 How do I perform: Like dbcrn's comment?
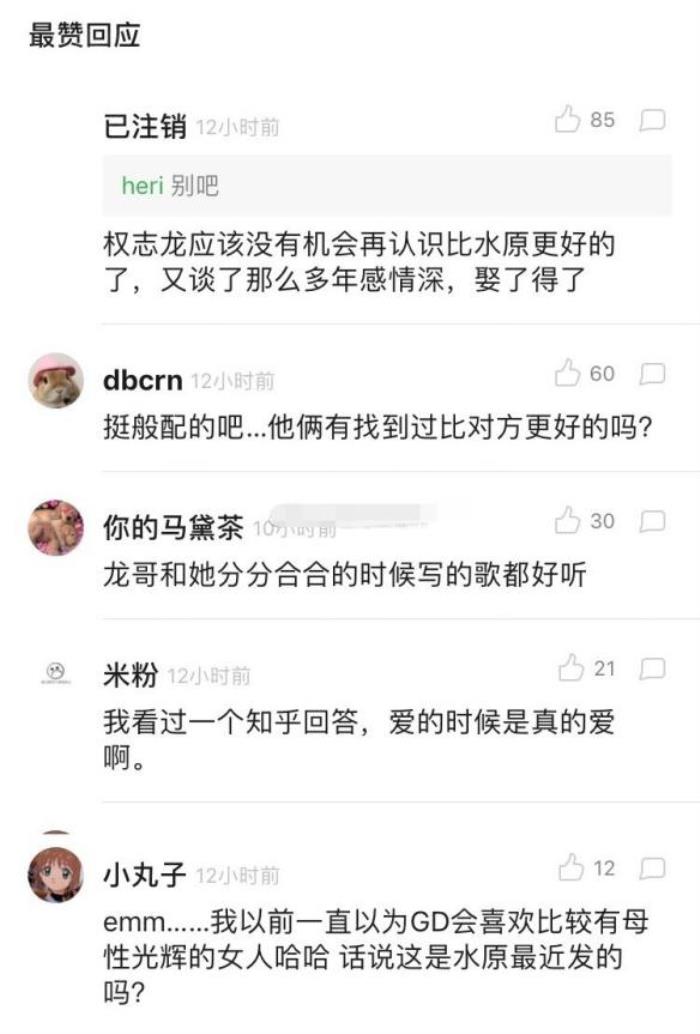pos(568,375)
